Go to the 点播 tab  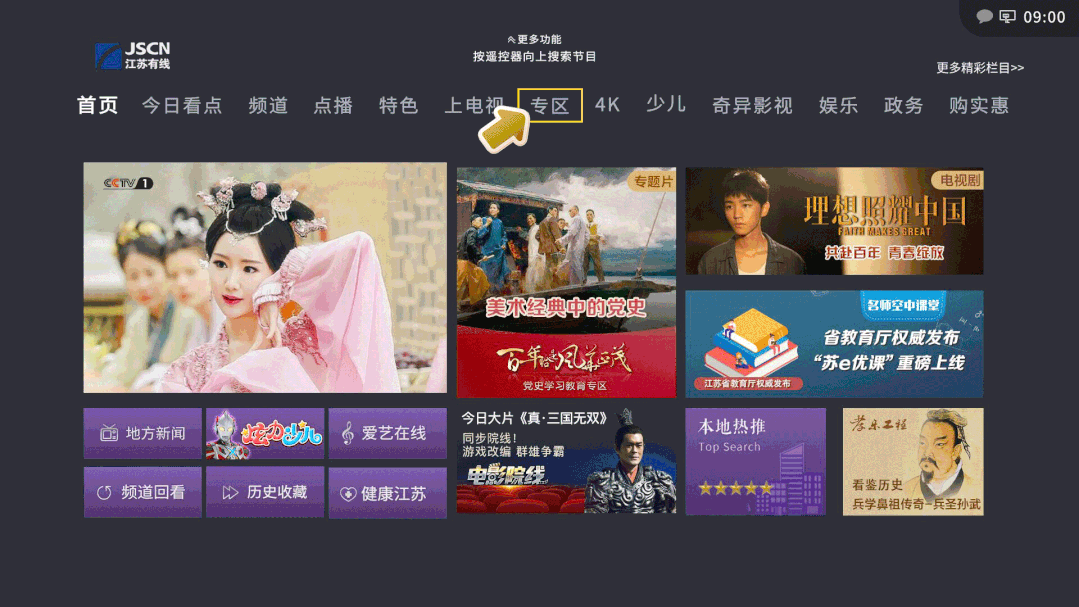(333, 105)
